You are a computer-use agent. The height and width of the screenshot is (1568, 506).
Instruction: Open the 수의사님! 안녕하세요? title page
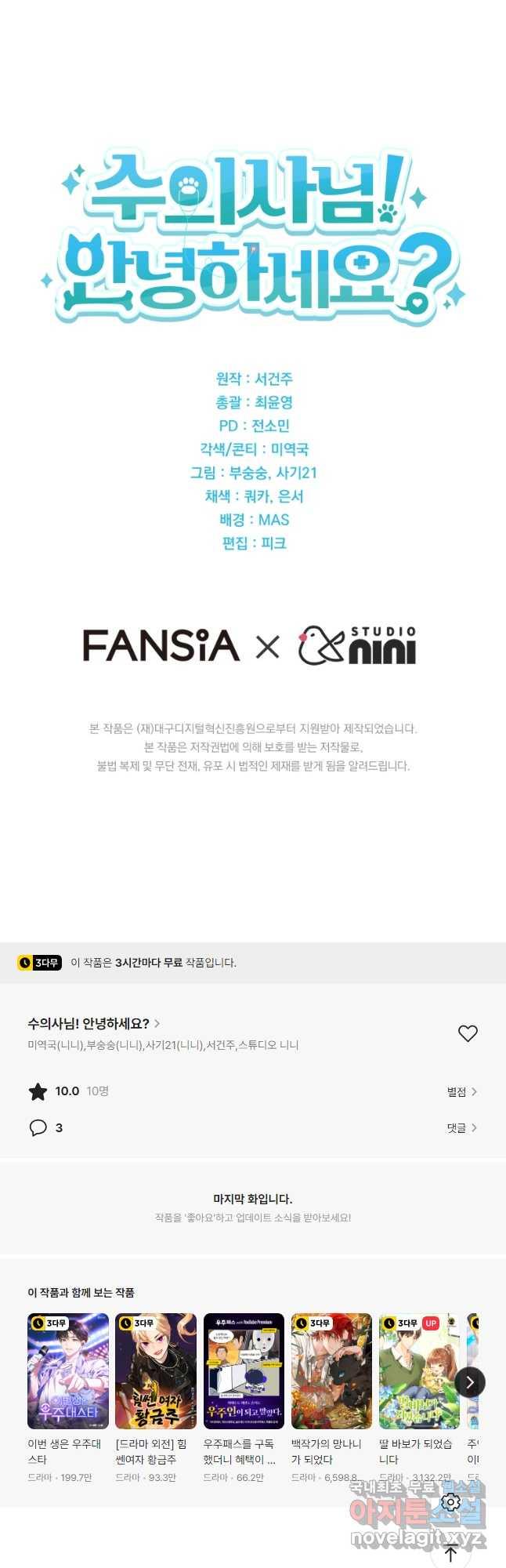point(93,1023)
